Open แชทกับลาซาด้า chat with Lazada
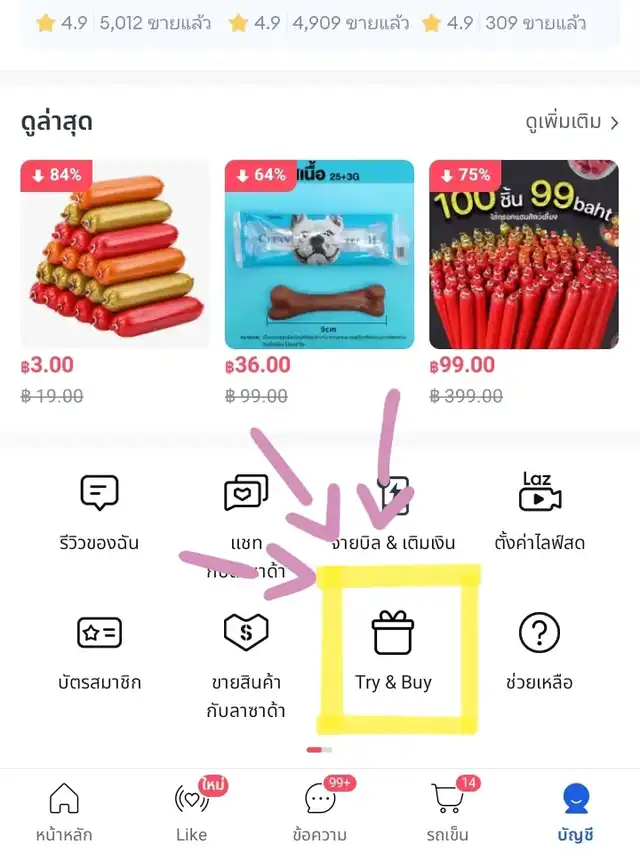Viewport: 640px width, 852px height. click(x=246, y=510)
